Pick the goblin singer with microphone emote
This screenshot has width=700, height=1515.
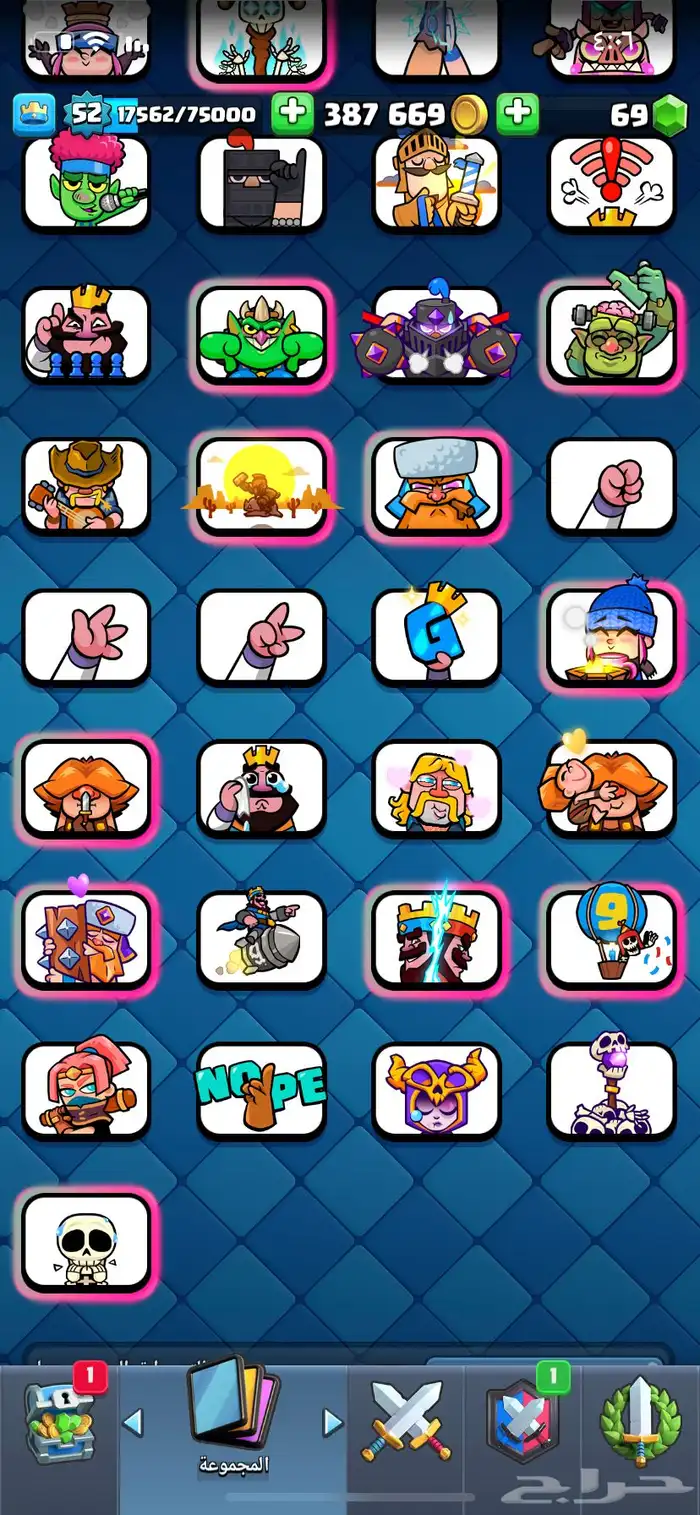click(x=86, y=183)
